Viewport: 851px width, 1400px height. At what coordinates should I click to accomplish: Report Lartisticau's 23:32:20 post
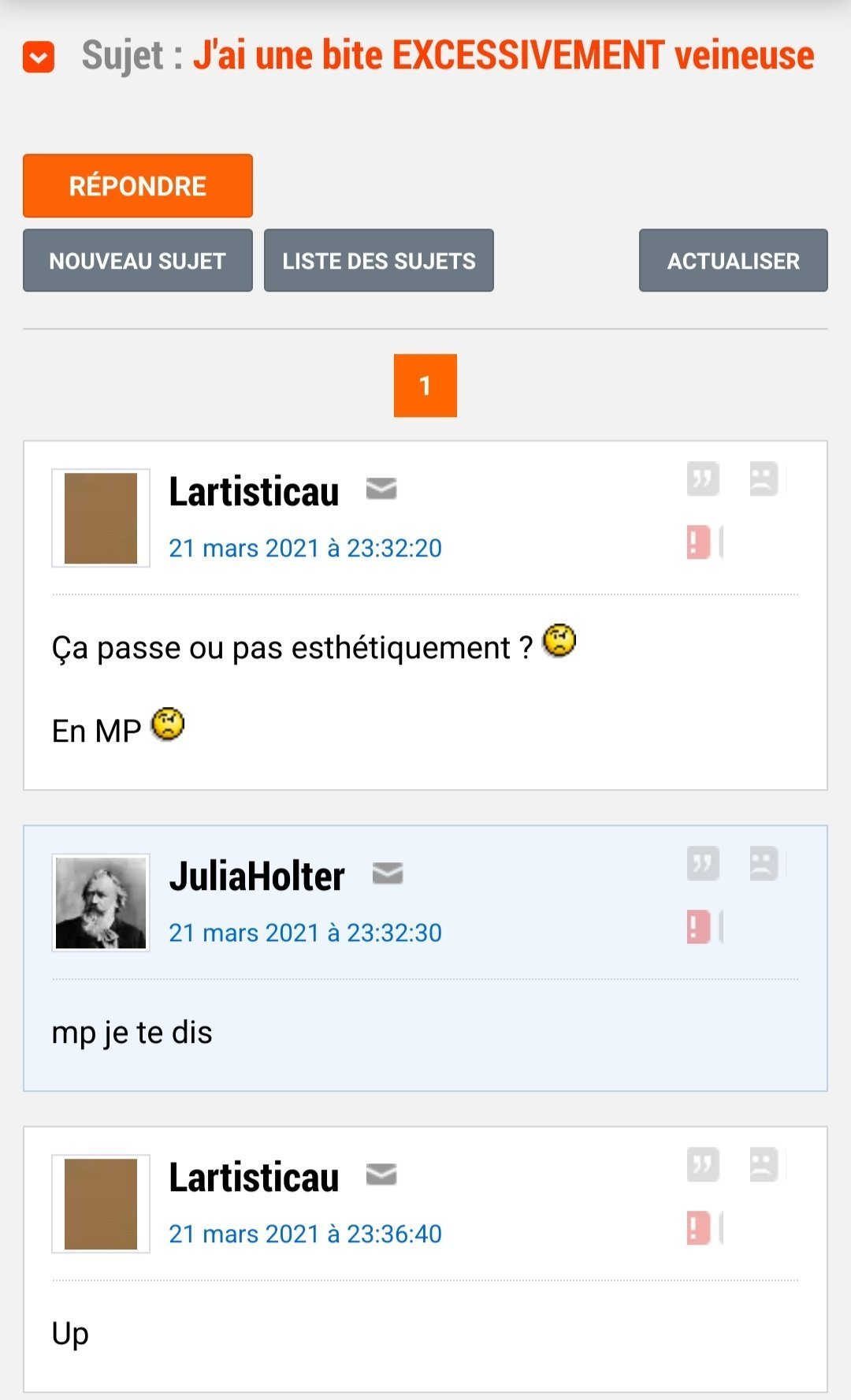pyautogui.click(x=698, y=542)
